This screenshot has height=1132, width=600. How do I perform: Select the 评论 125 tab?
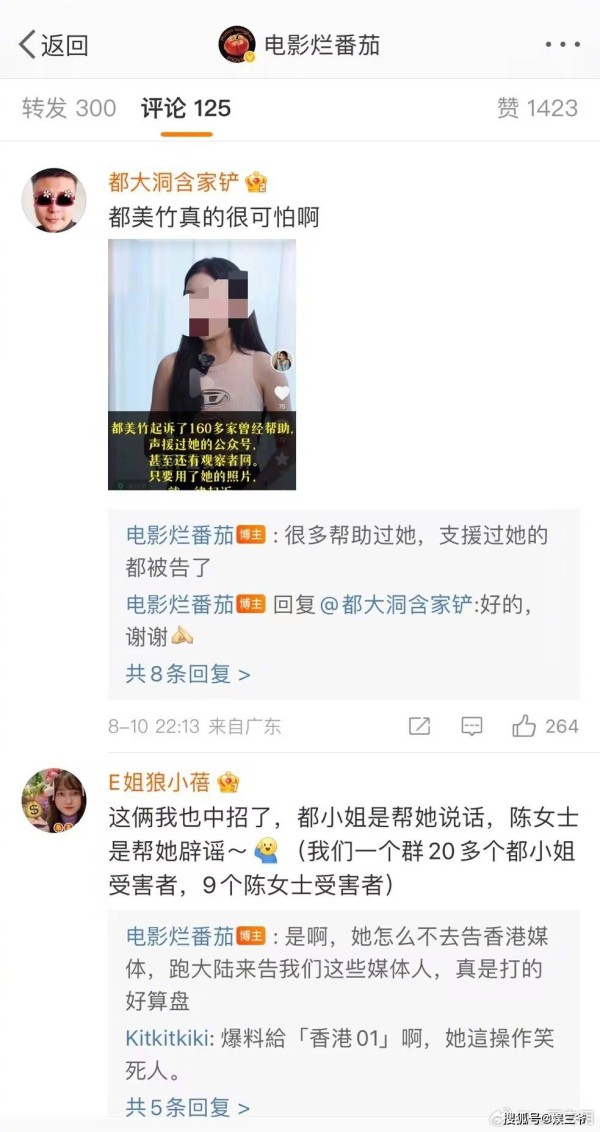click(186, 108)
